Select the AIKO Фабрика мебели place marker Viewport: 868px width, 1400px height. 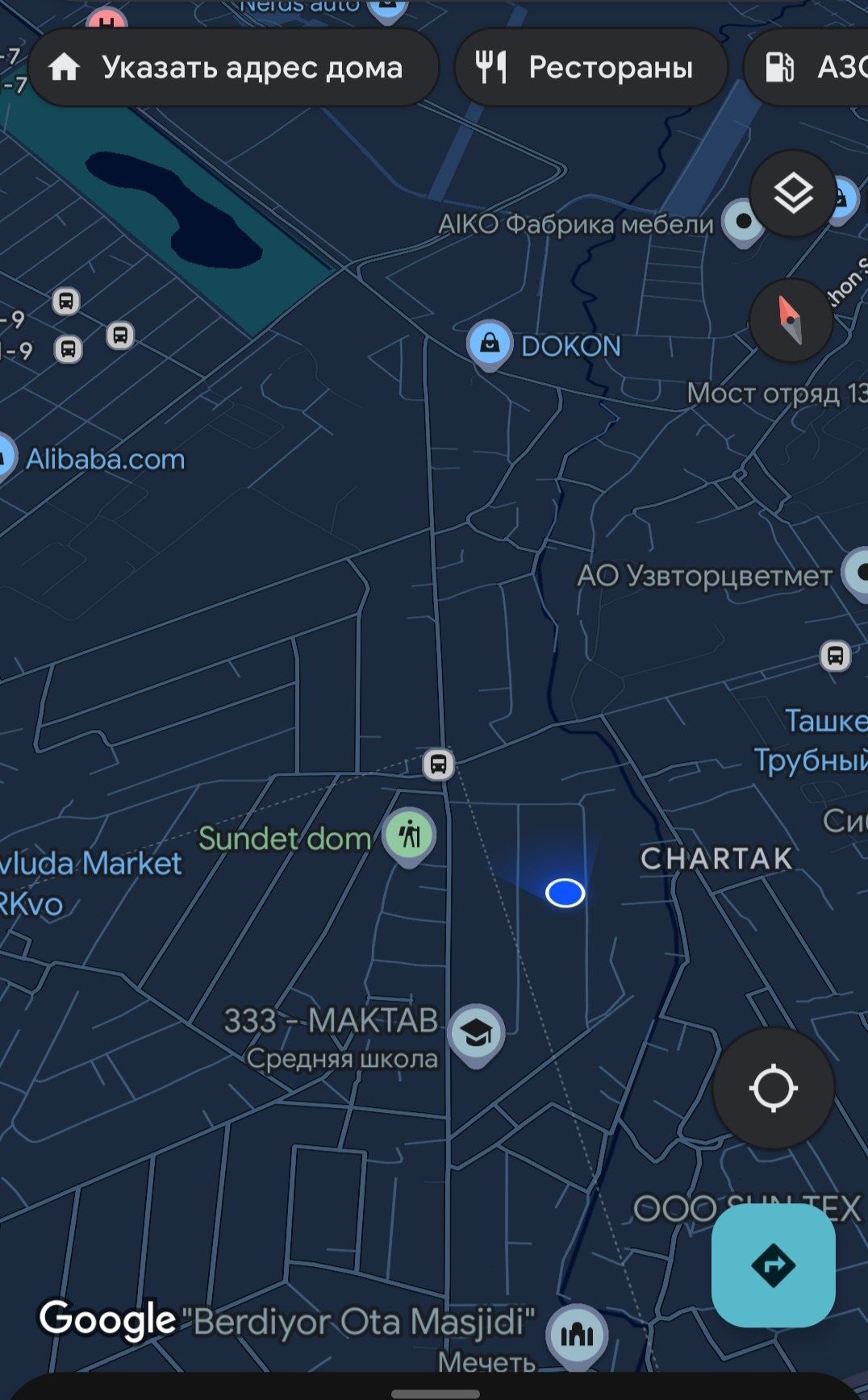742,222
